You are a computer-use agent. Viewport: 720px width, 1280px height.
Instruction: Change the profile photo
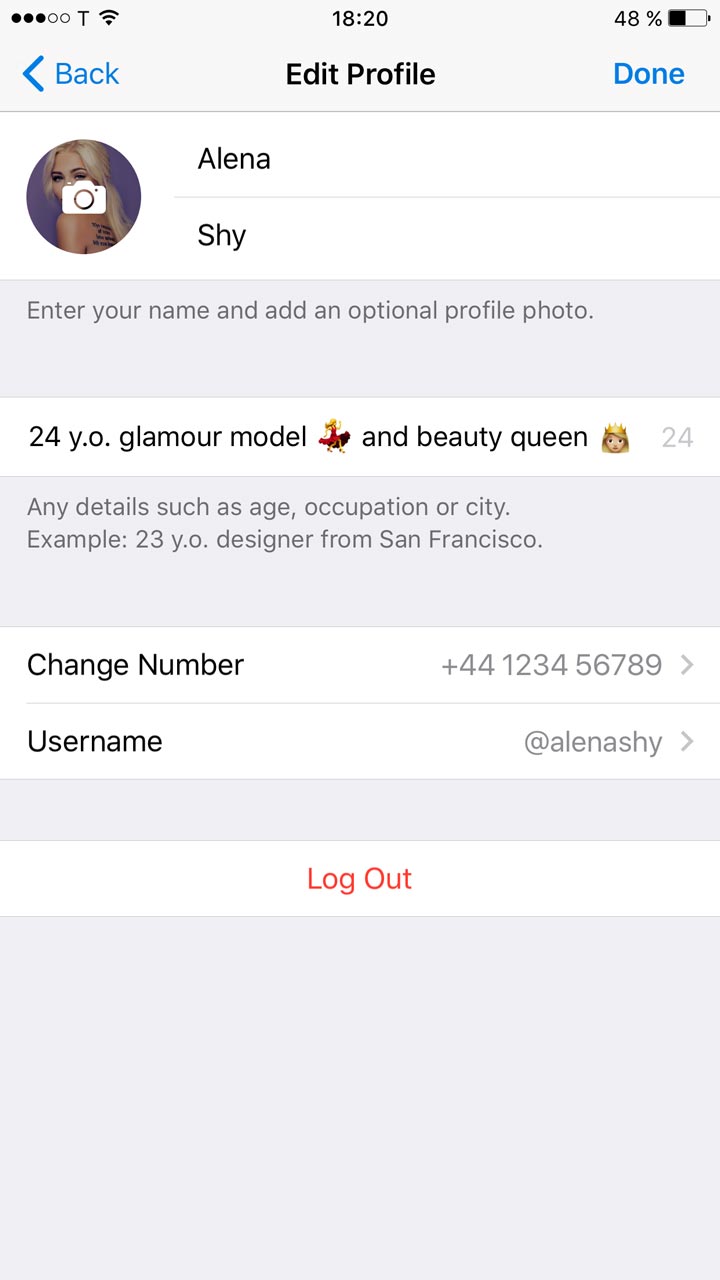coord(84,197)
